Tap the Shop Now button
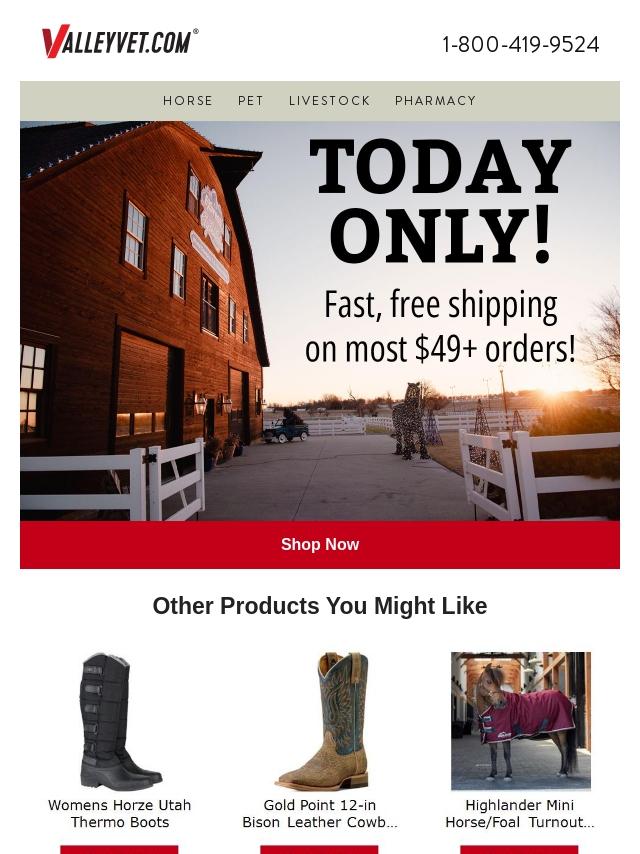Viewport: 640px width, 854px height. pyautogui.click(x=320, y=545)
